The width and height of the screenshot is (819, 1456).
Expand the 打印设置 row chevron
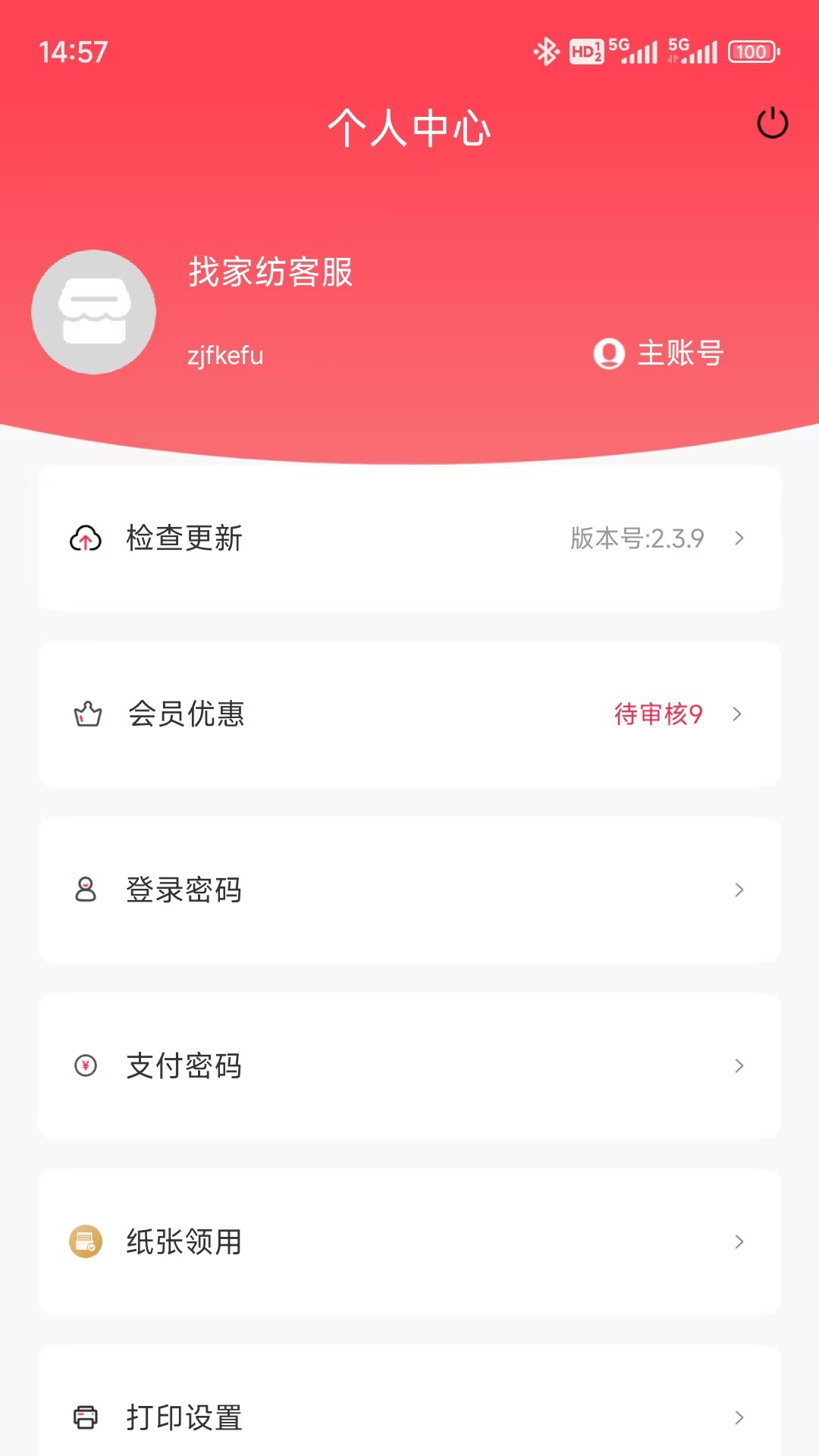point(739,1417)
